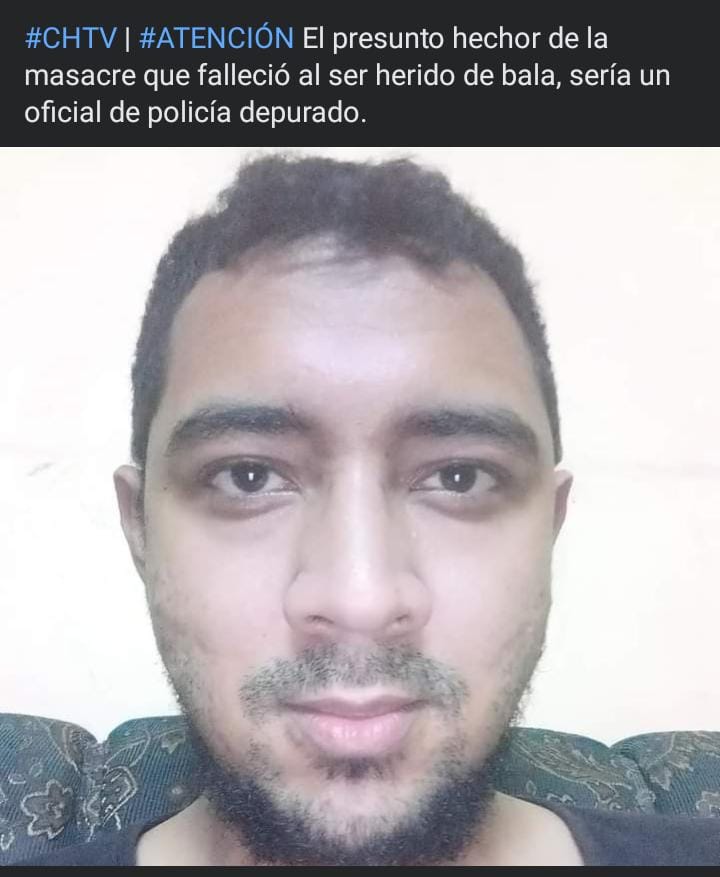This screenshot has height=877, width=720.
Task: Open the #CHTV hashtag link
Action: pos(69,40)
